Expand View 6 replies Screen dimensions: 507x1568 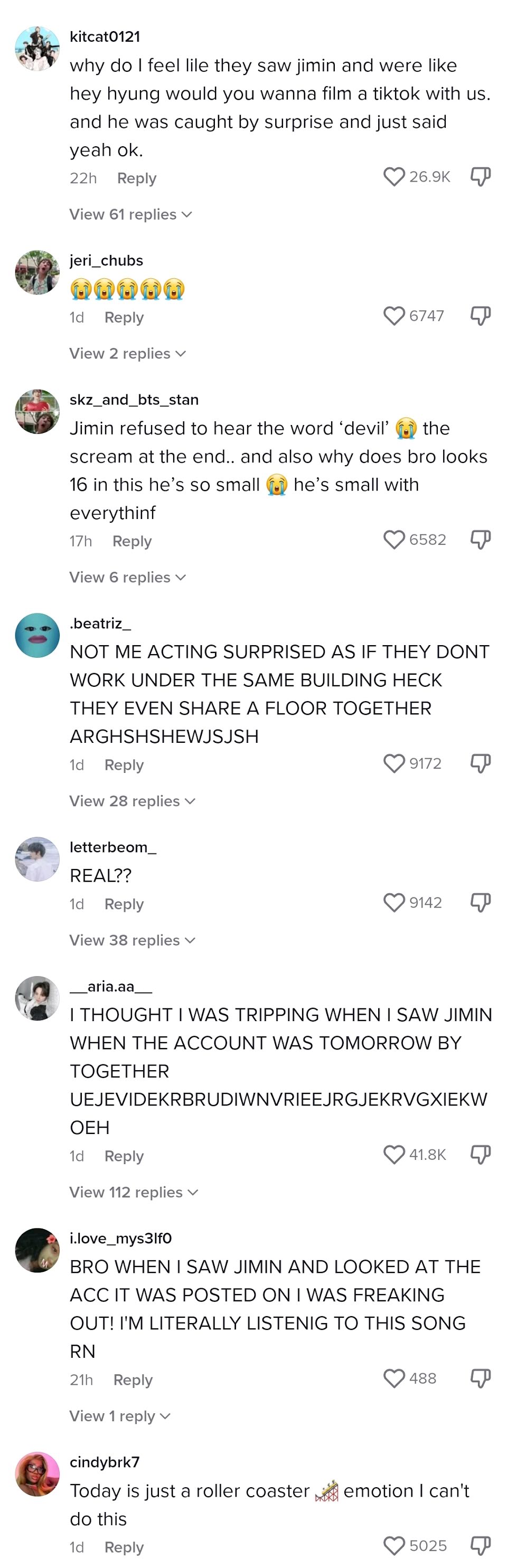pos(127,577)
